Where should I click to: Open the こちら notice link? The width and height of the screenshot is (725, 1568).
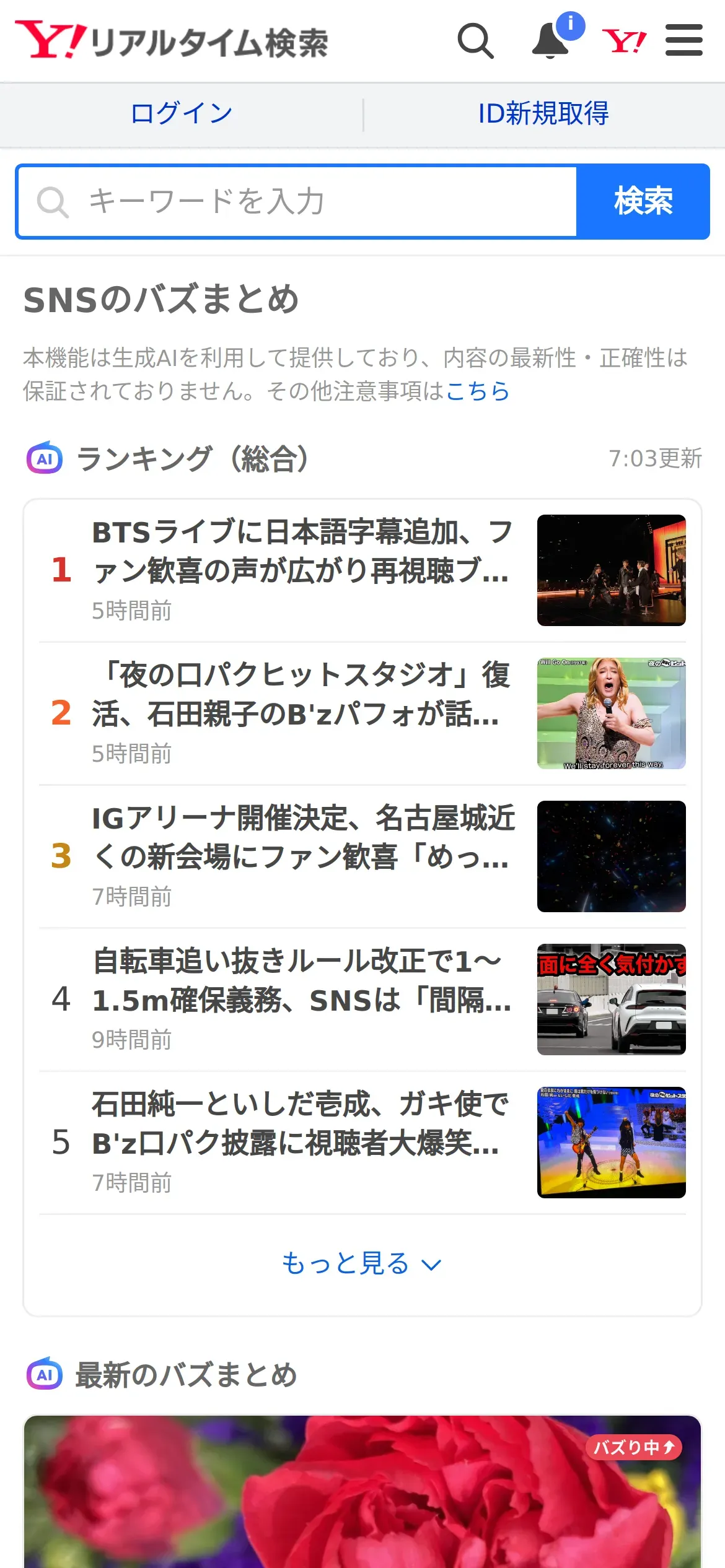477,391
